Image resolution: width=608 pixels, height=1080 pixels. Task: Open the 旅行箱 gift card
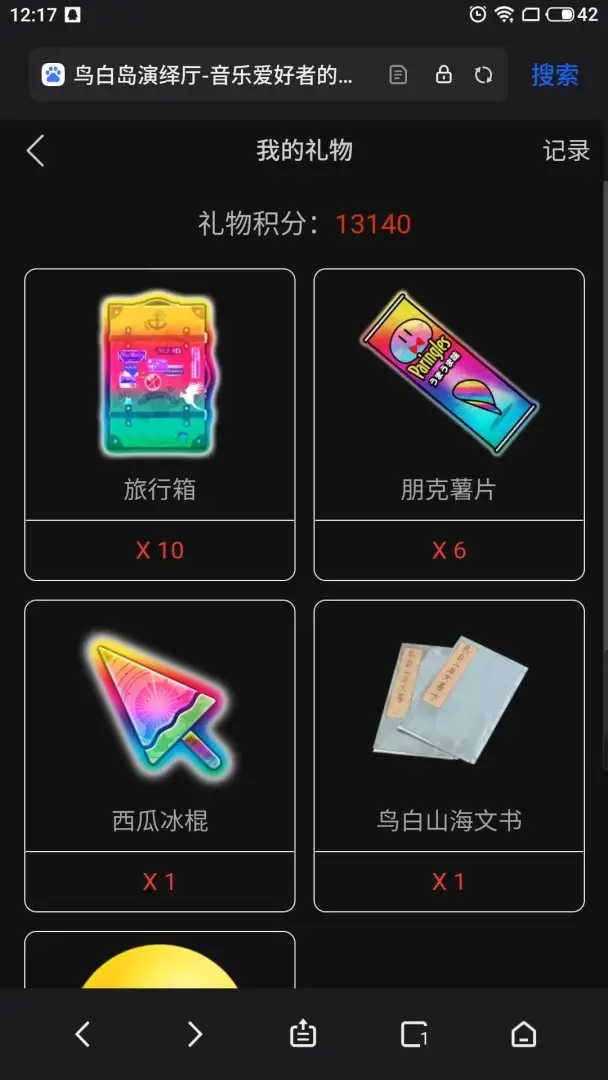click(x=160, y=424)
